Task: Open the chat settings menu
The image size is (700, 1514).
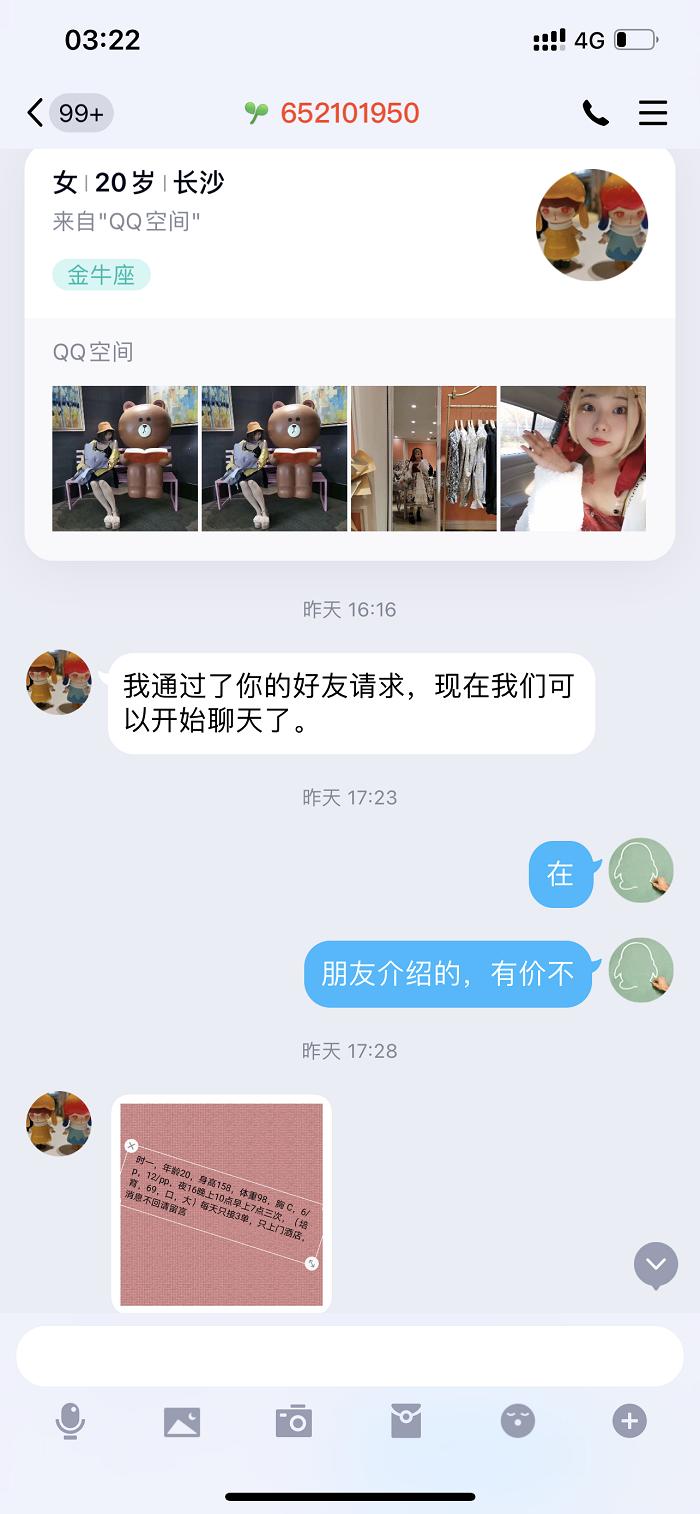Action: point(653,113)
